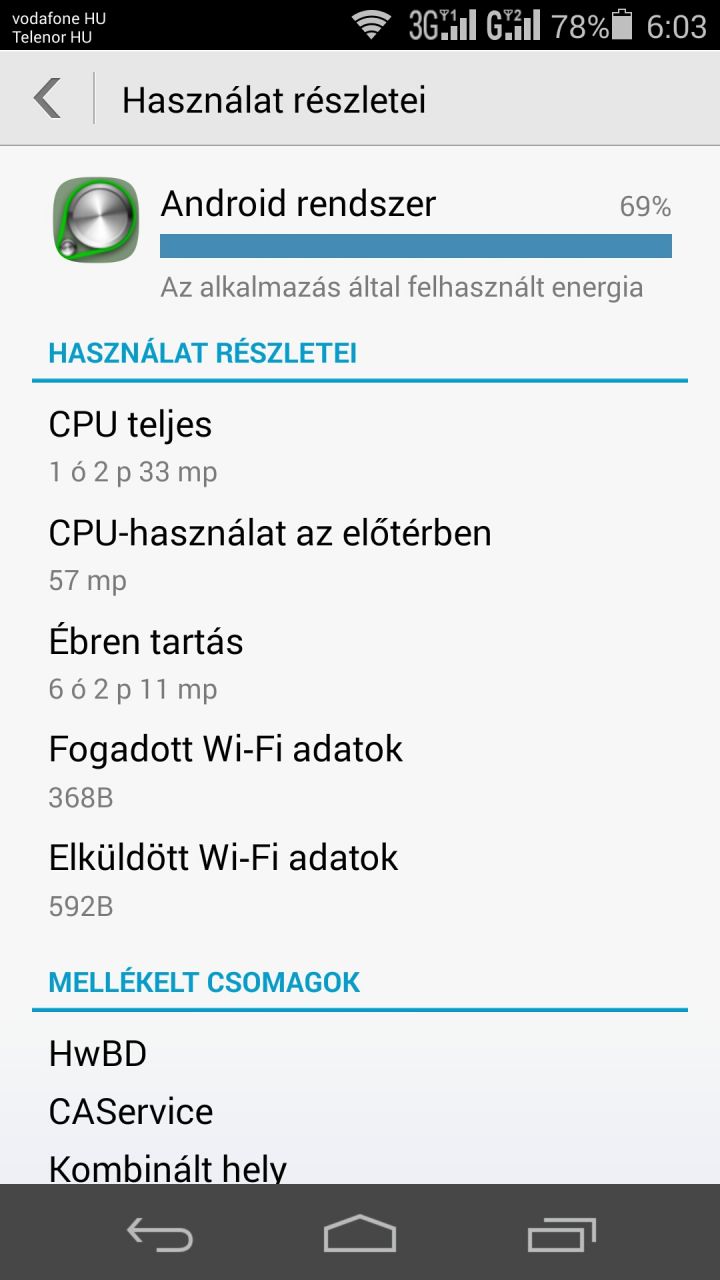Go to the home screen
The width and height of the screenshot is (720, 1280).
click(x=360, y=1235)
